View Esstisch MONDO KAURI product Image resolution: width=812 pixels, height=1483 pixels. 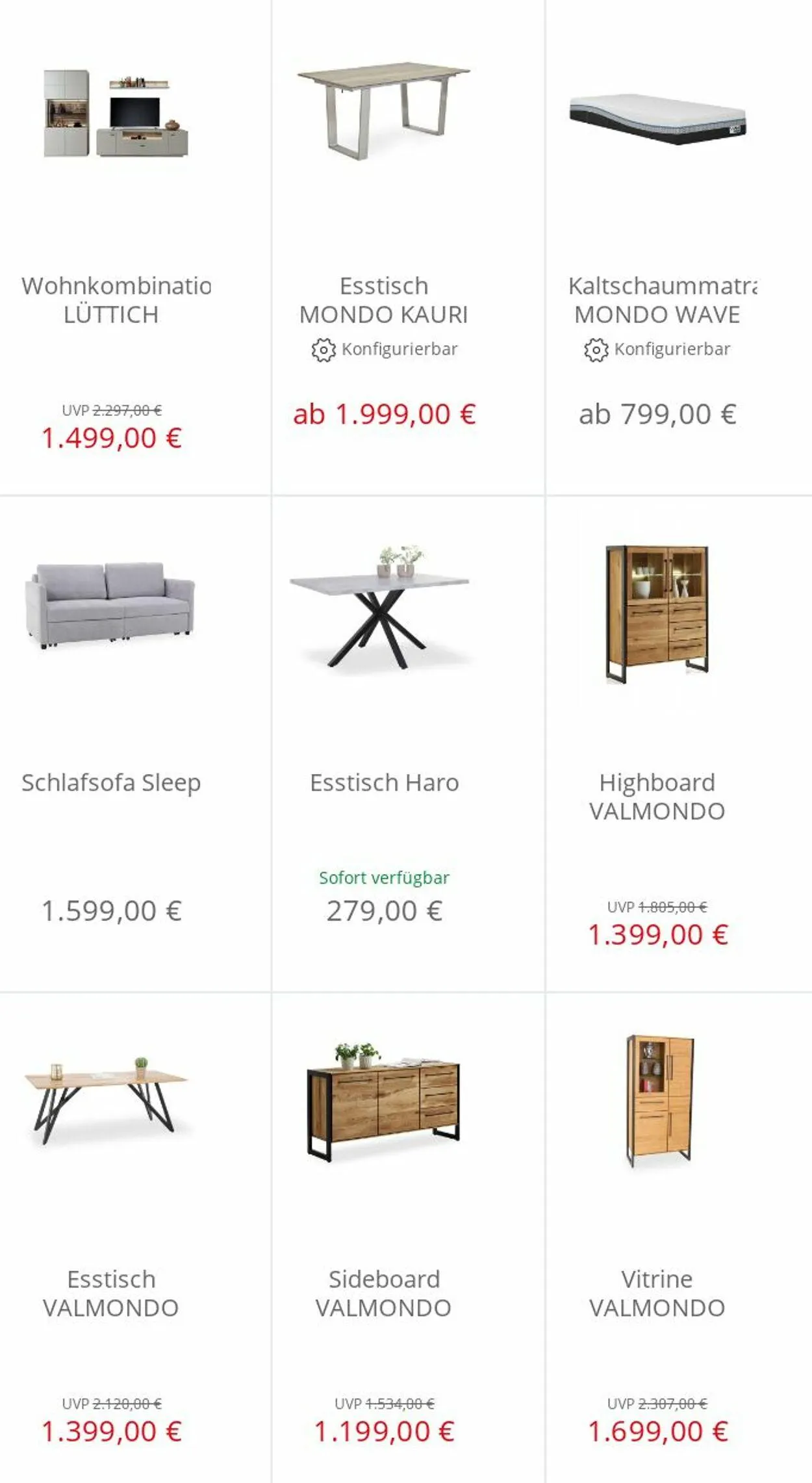pyautogui.click(x=408, y=247)
